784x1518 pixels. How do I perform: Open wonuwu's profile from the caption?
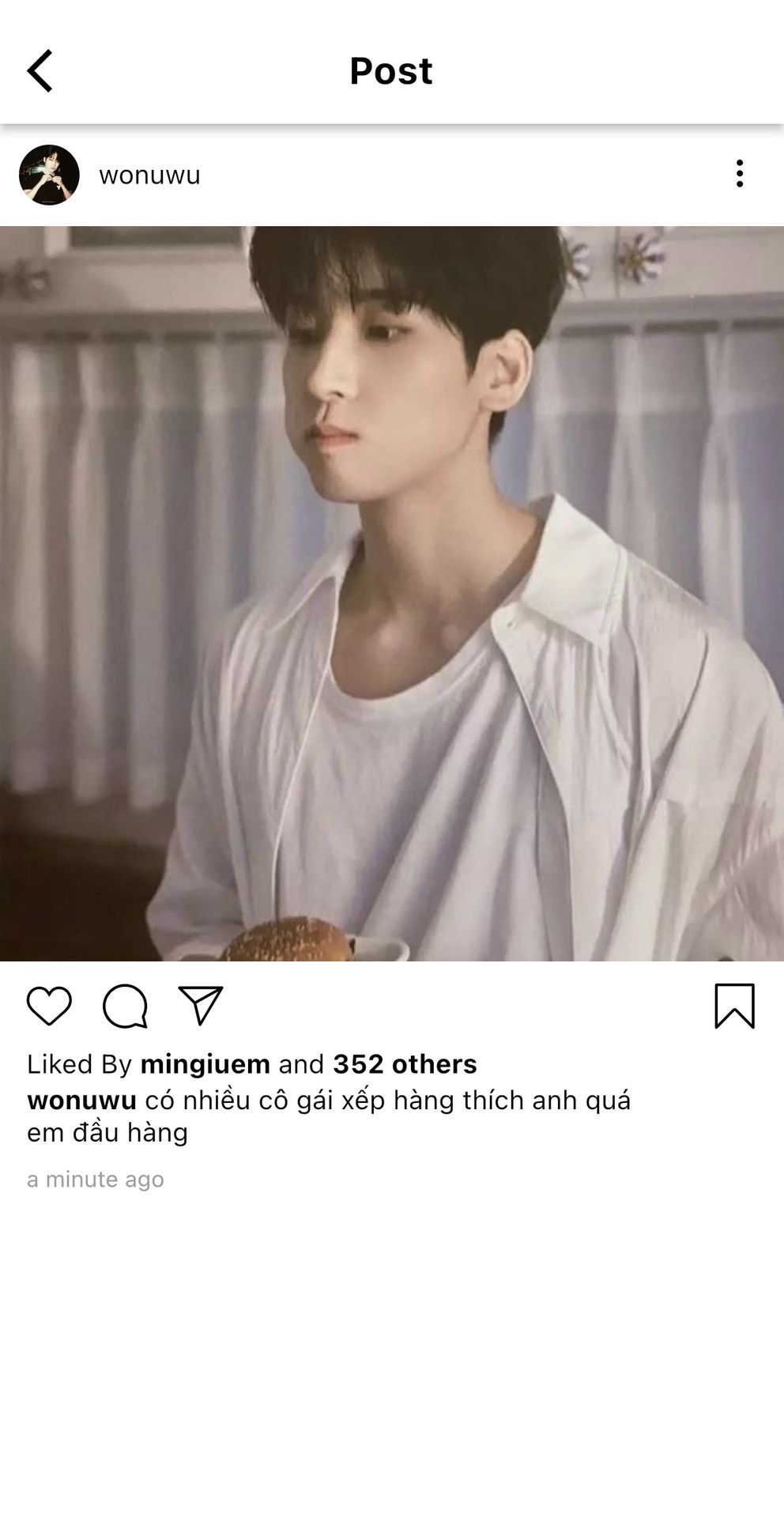click(81, 1100)
